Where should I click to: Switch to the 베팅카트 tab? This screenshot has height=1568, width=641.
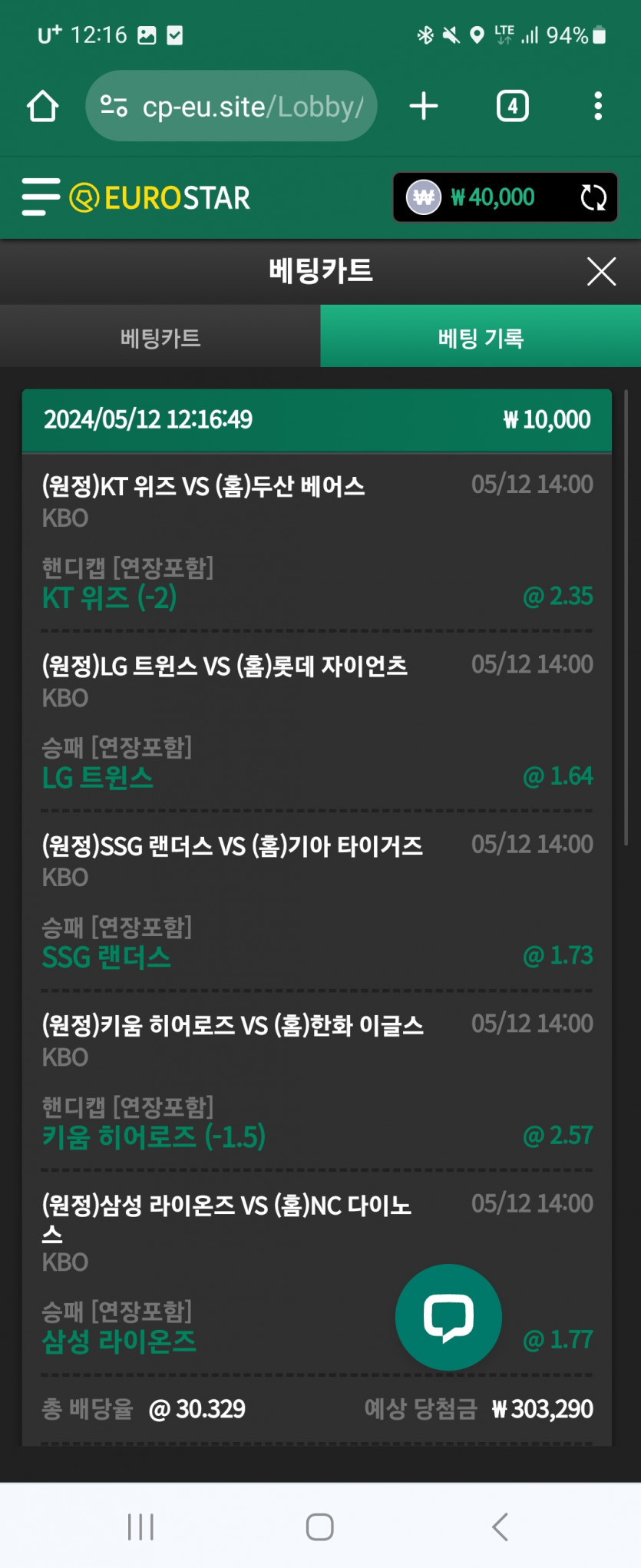[160, 337]
